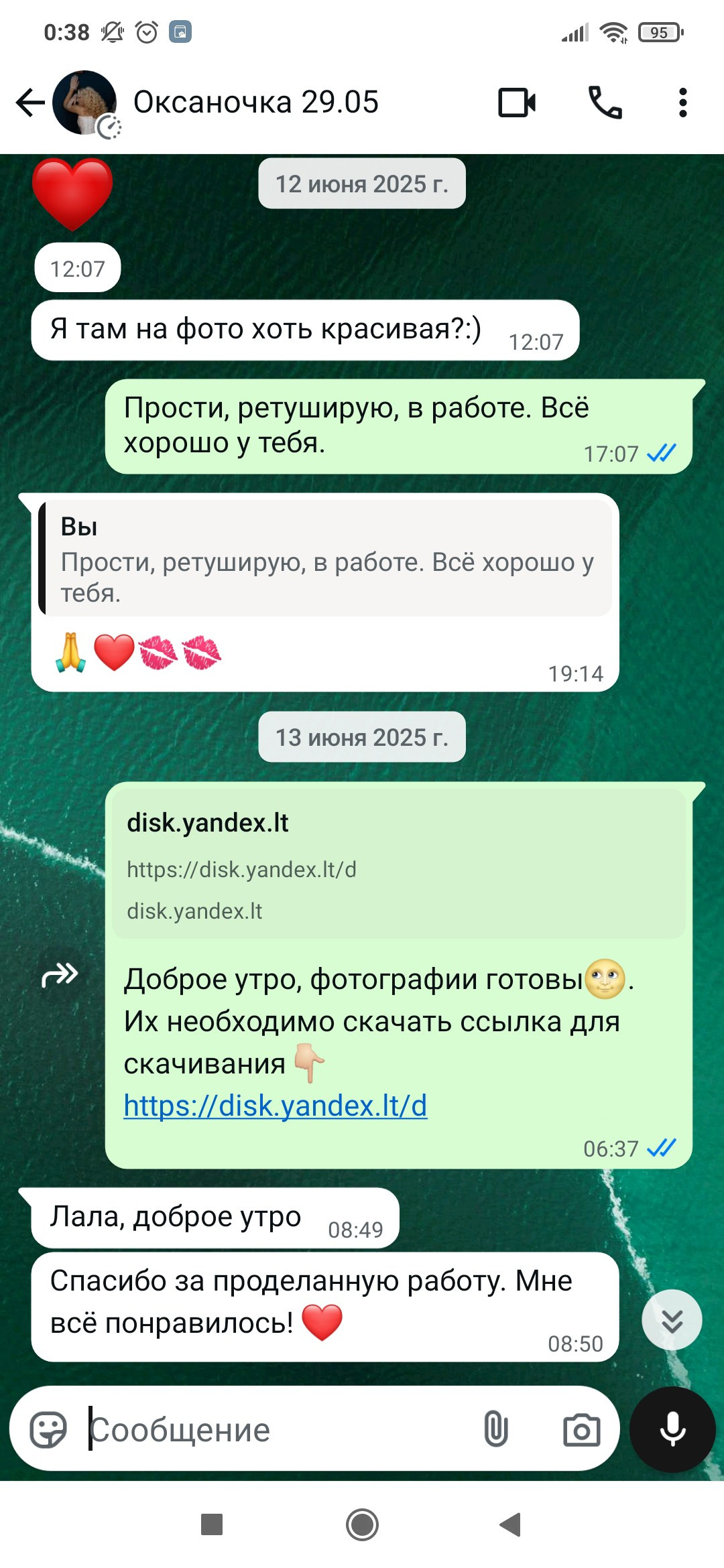Screen dimensions: 724x1568
Task: Start a video call with Оксаночка
Action: 517,103
